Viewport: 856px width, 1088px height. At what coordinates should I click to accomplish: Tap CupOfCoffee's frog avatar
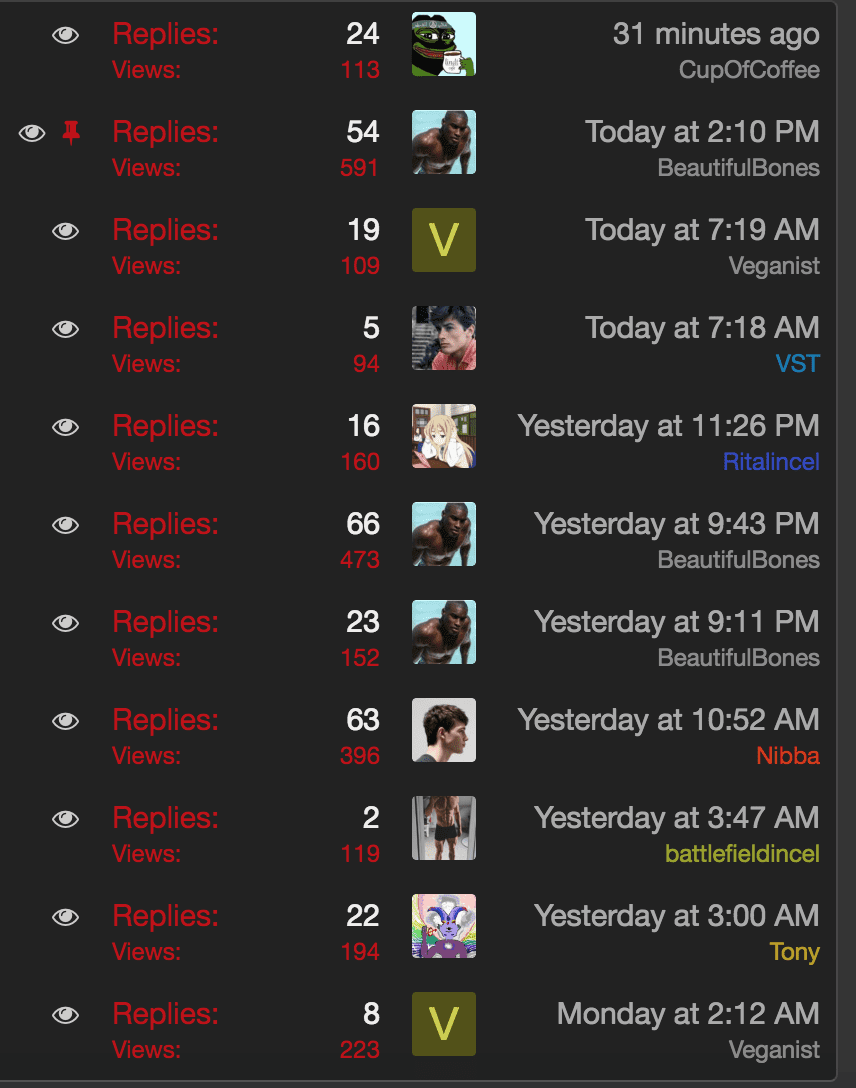click(x=444, y=44)
